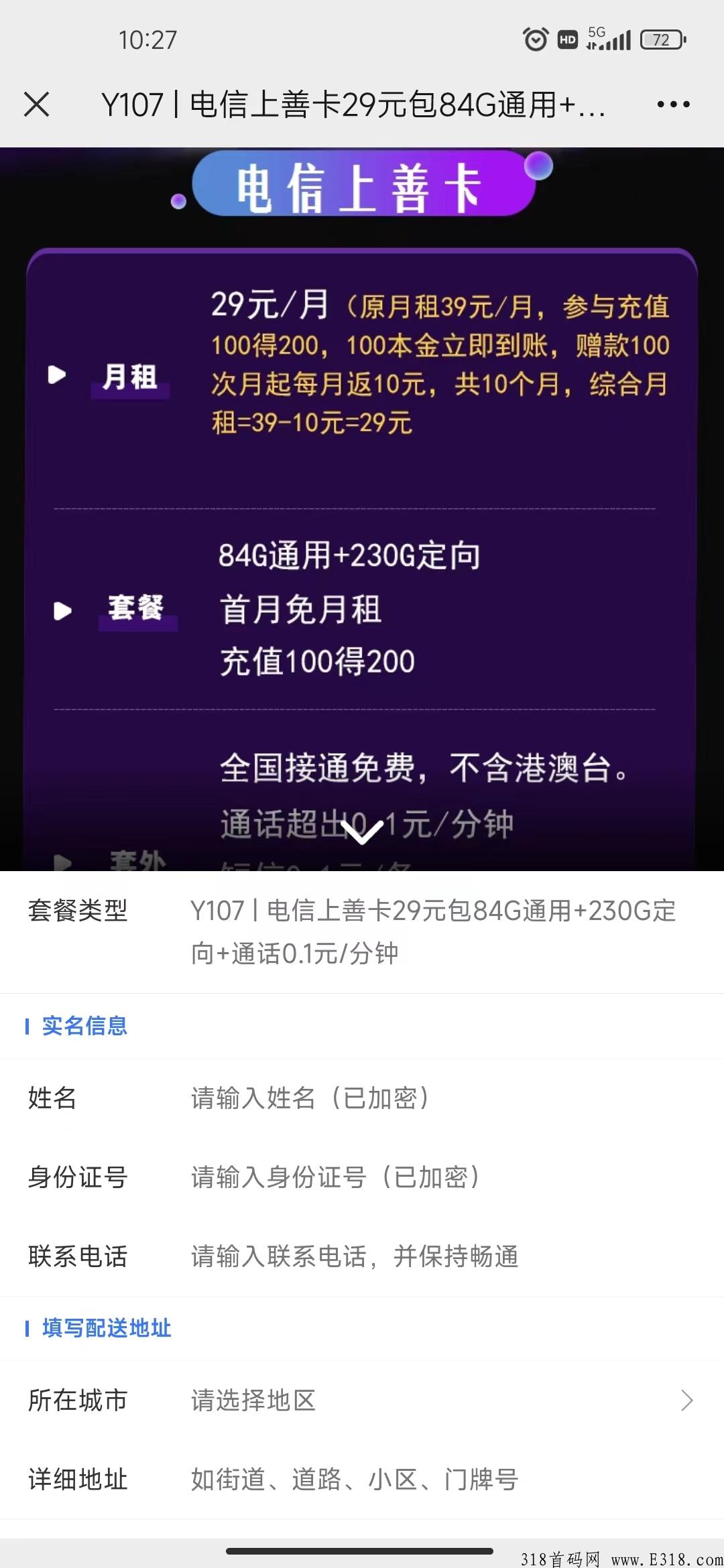Close the Y107 page with the X

(x=37, y=104)
